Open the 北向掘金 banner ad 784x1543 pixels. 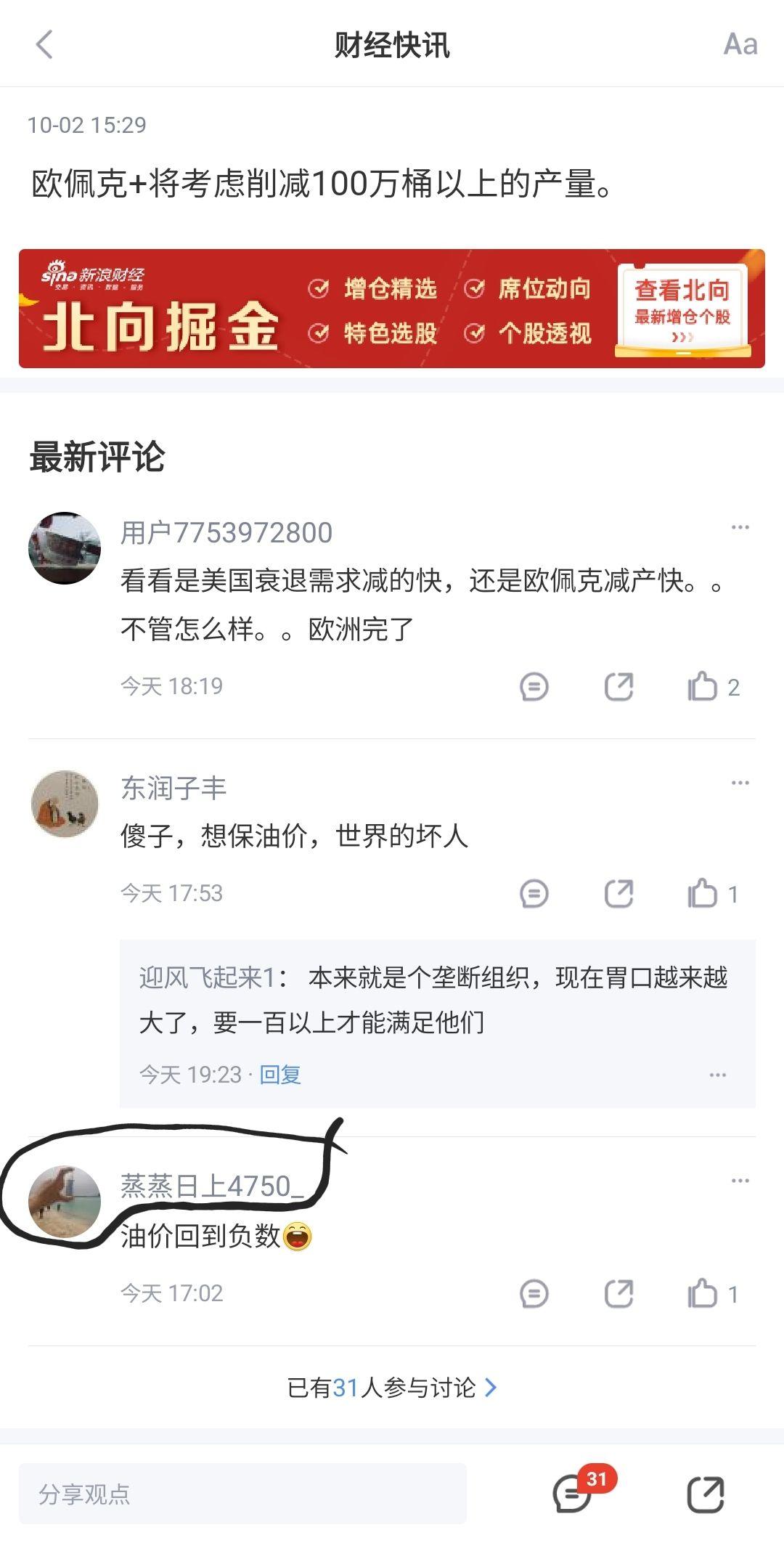(392, 309)
